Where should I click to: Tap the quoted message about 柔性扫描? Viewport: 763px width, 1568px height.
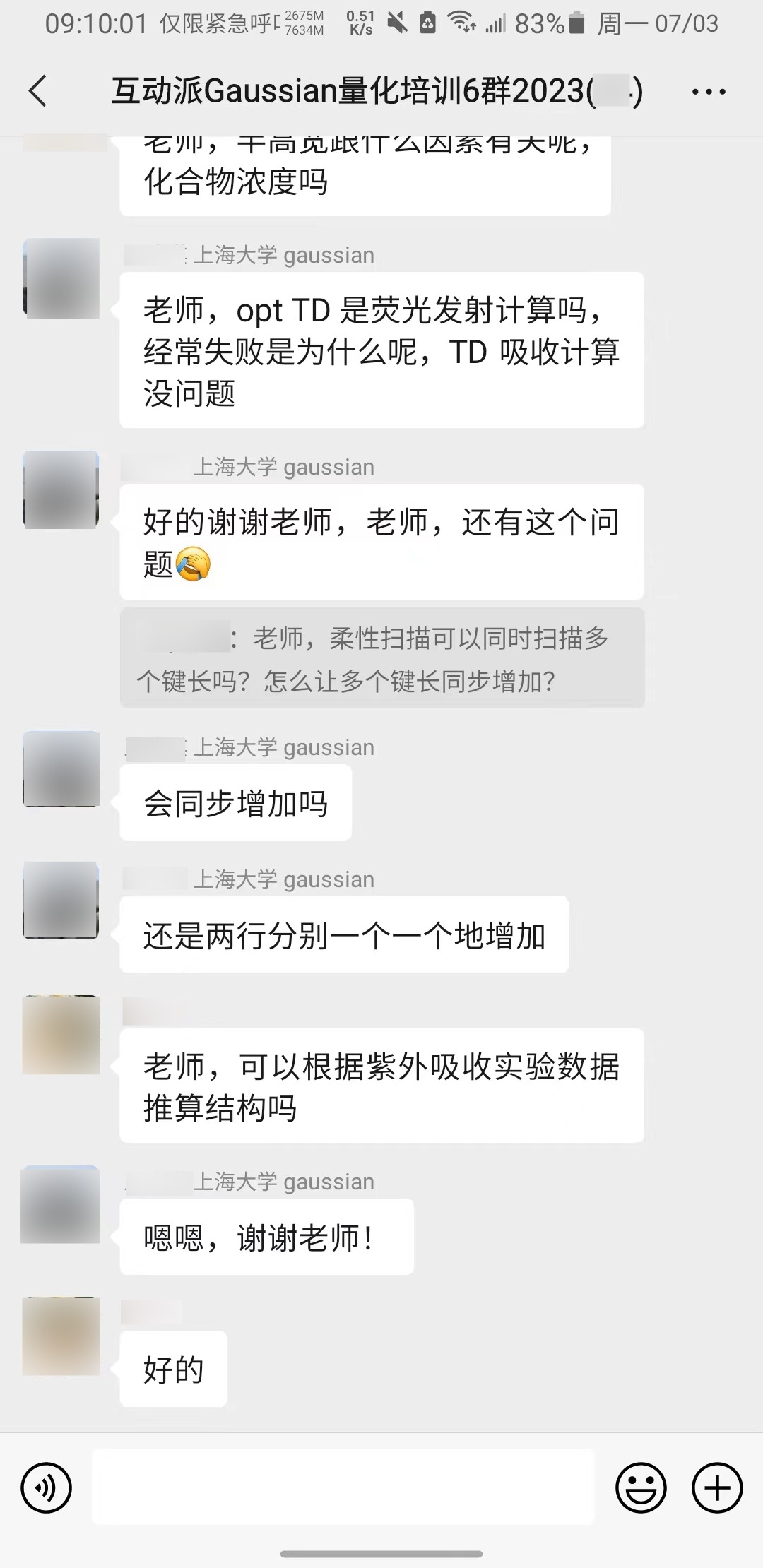[381, 658]
